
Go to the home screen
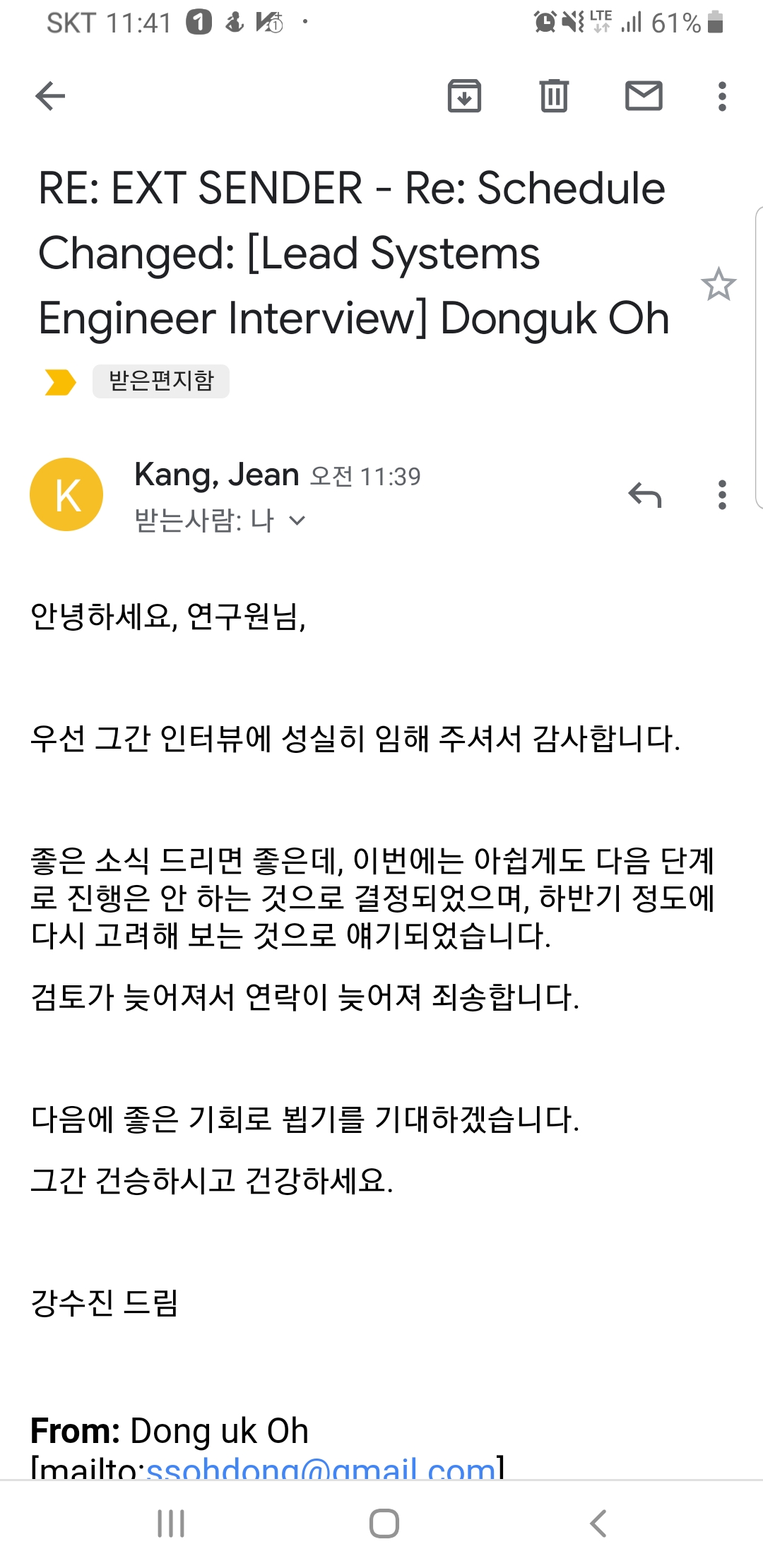click(x=384, y=1524)
